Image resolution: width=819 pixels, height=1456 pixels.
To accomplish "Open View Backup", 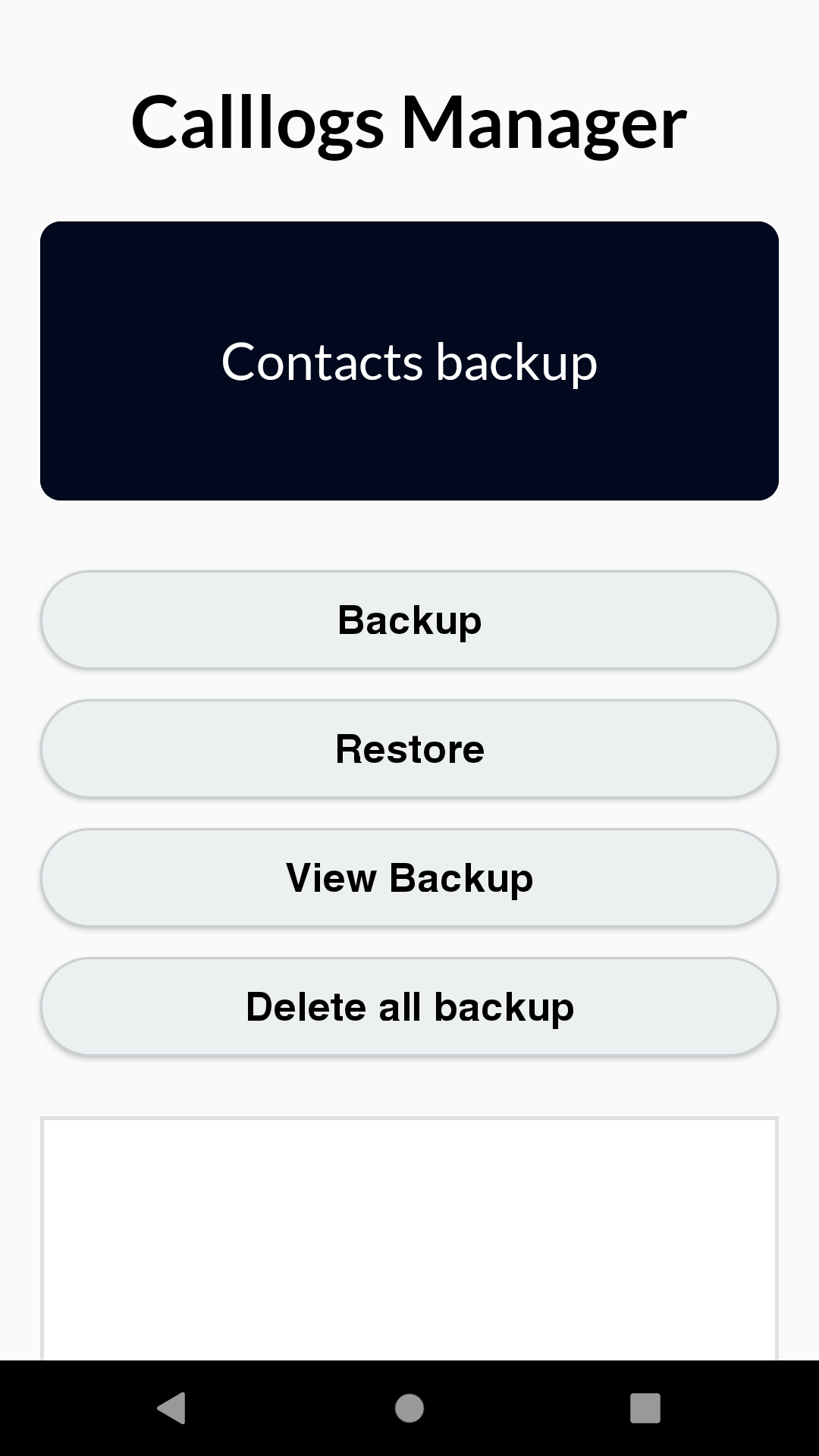I will tap(409, 877).
